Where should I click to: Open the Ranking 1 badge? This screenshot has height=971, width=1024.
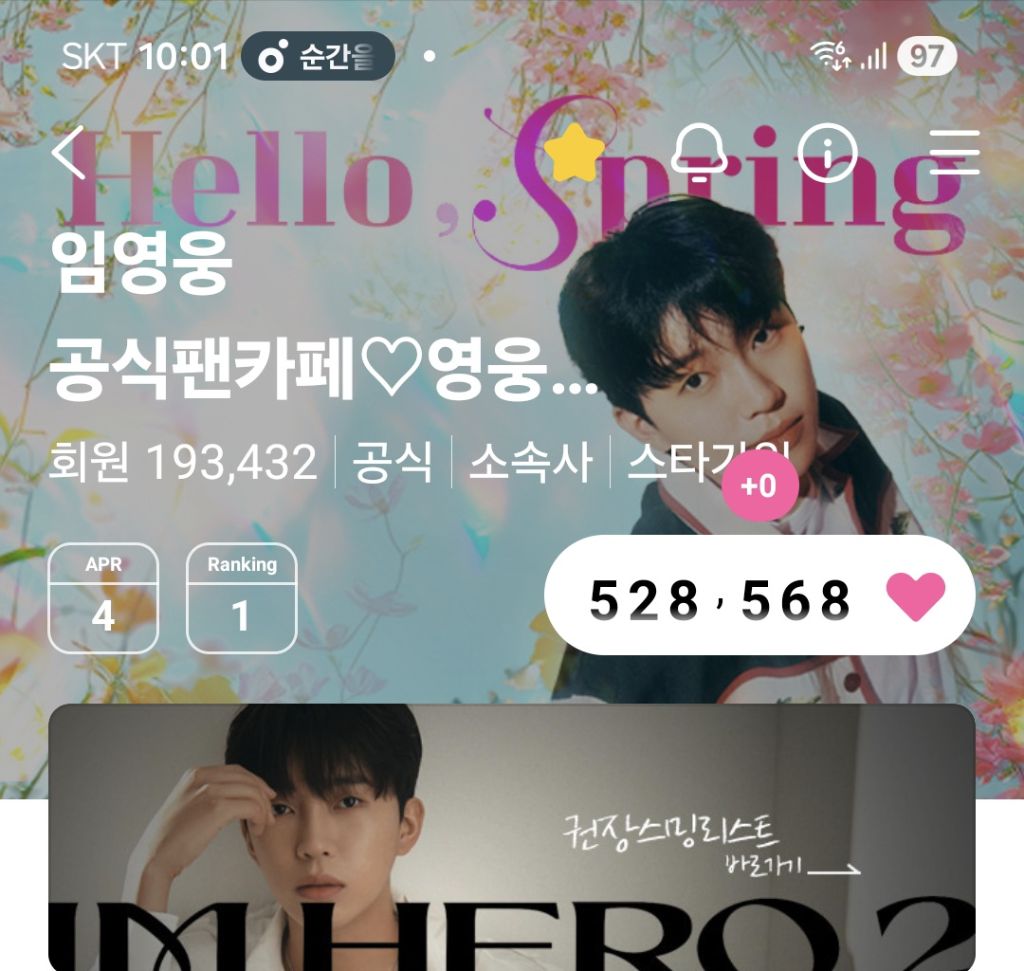(242, 597)
